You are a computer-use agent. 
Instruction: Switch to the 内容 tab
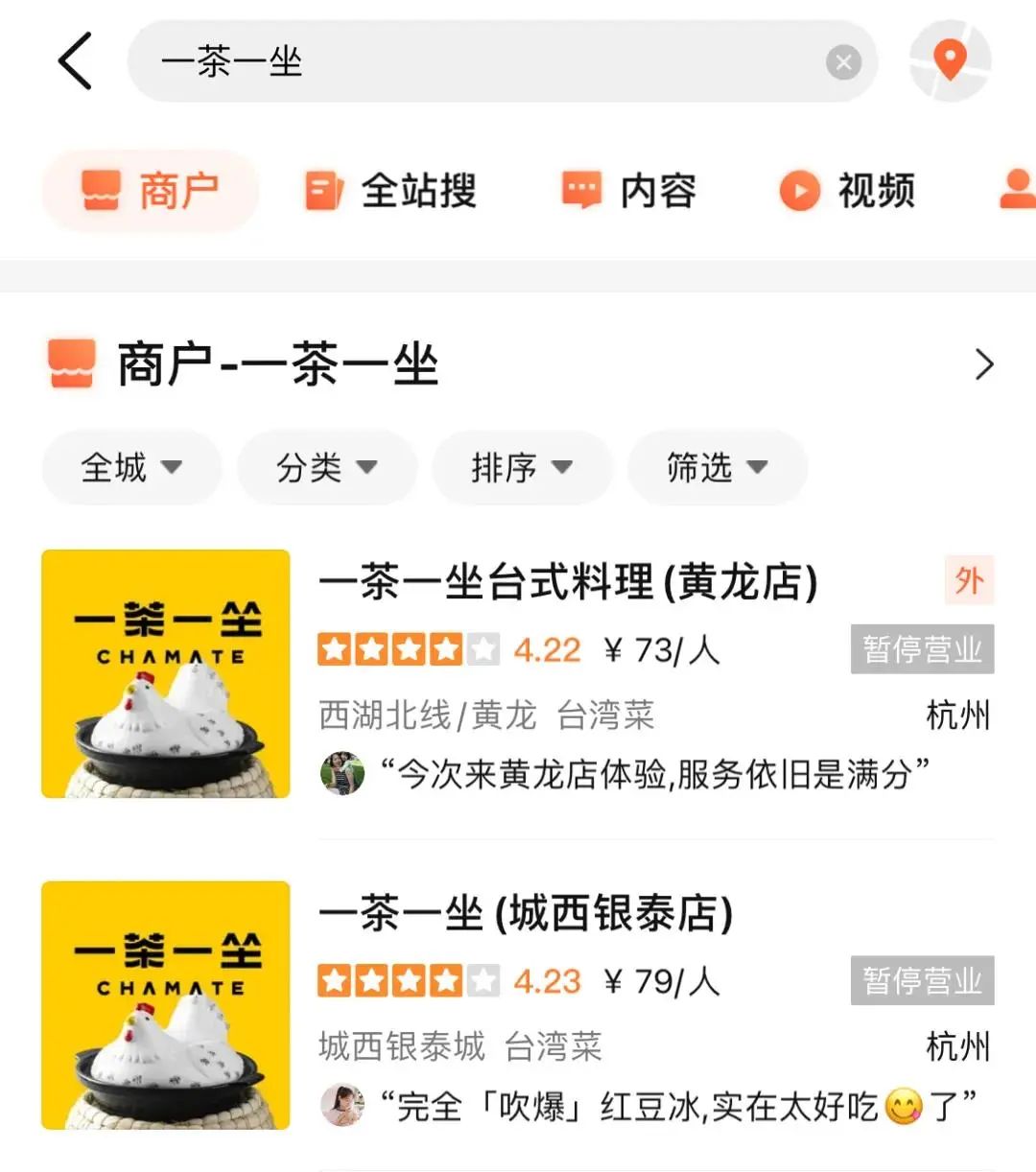[628, 190]
